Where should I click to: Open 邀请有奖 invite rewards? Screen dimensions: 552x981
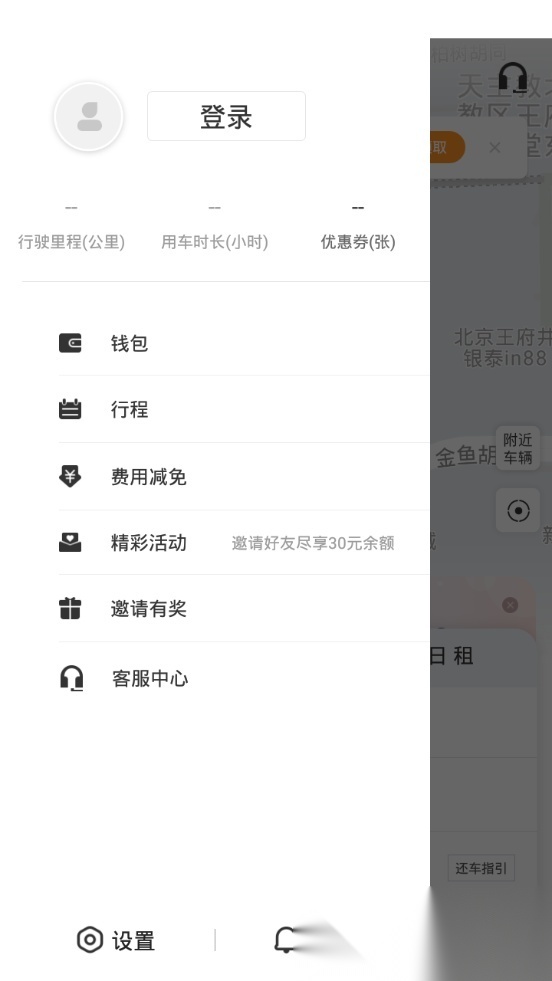point(244,608)
